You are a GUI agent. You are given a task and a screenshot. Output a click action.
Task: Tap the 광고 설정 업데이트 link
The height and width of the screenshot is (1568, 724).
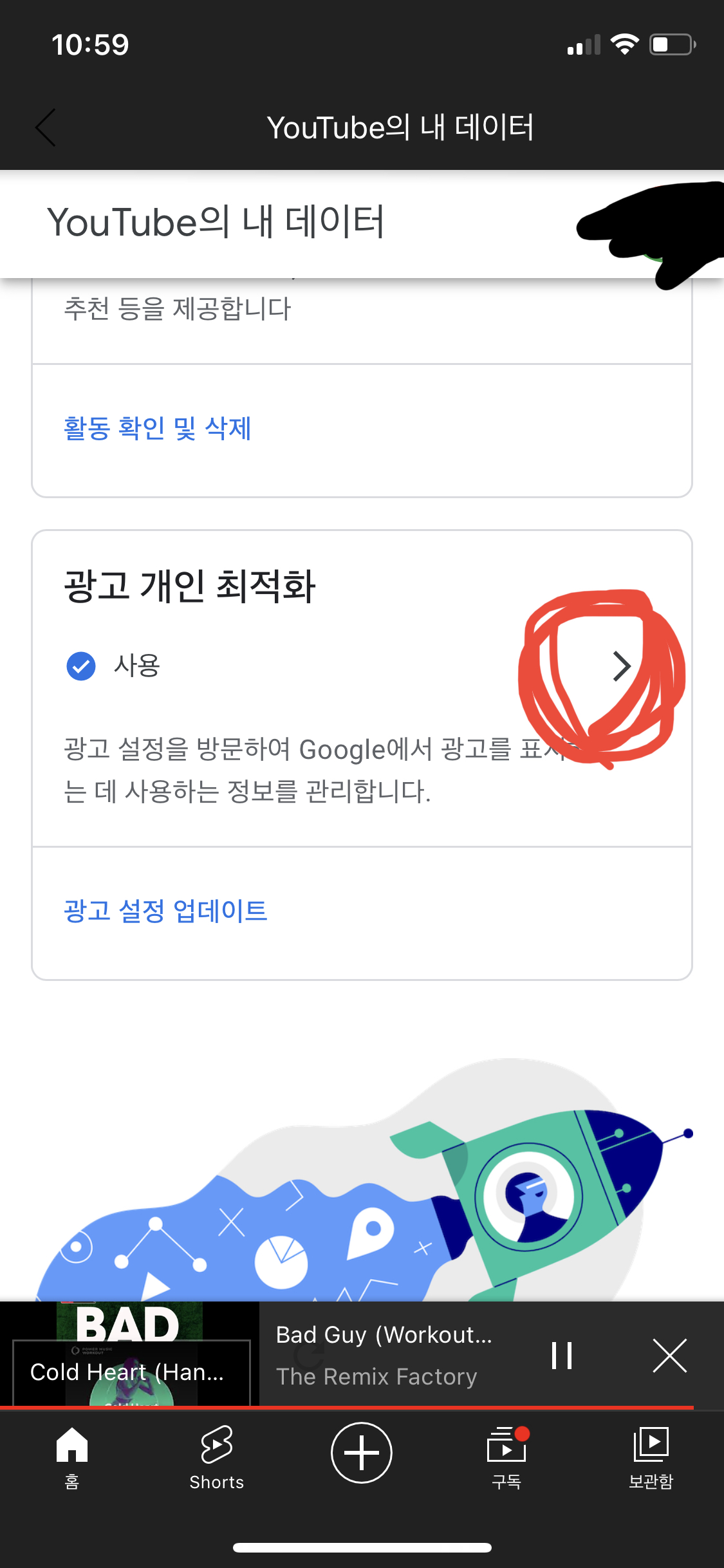point(165,911)
